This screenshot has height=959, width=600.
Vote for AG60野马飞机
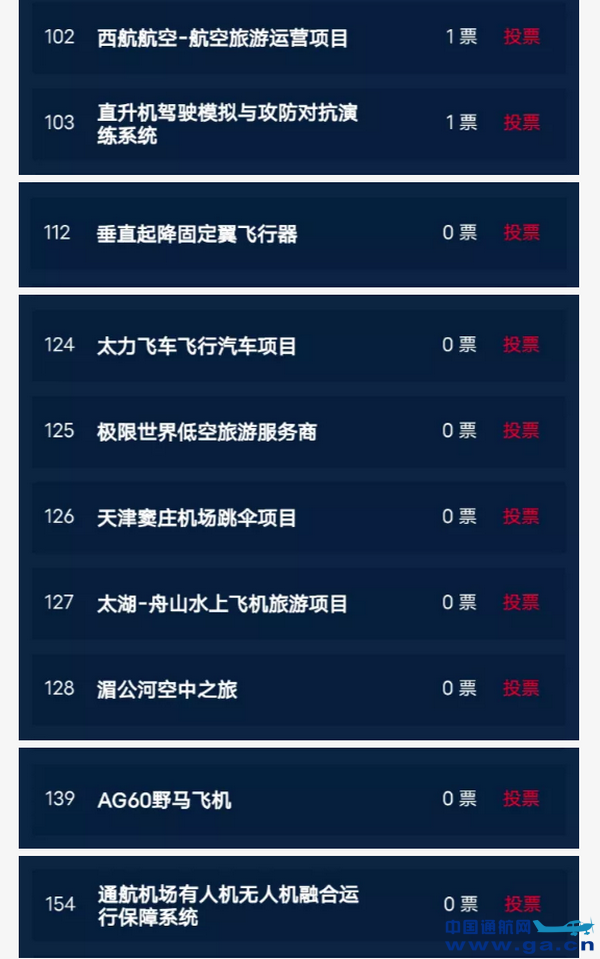(521, 799)
